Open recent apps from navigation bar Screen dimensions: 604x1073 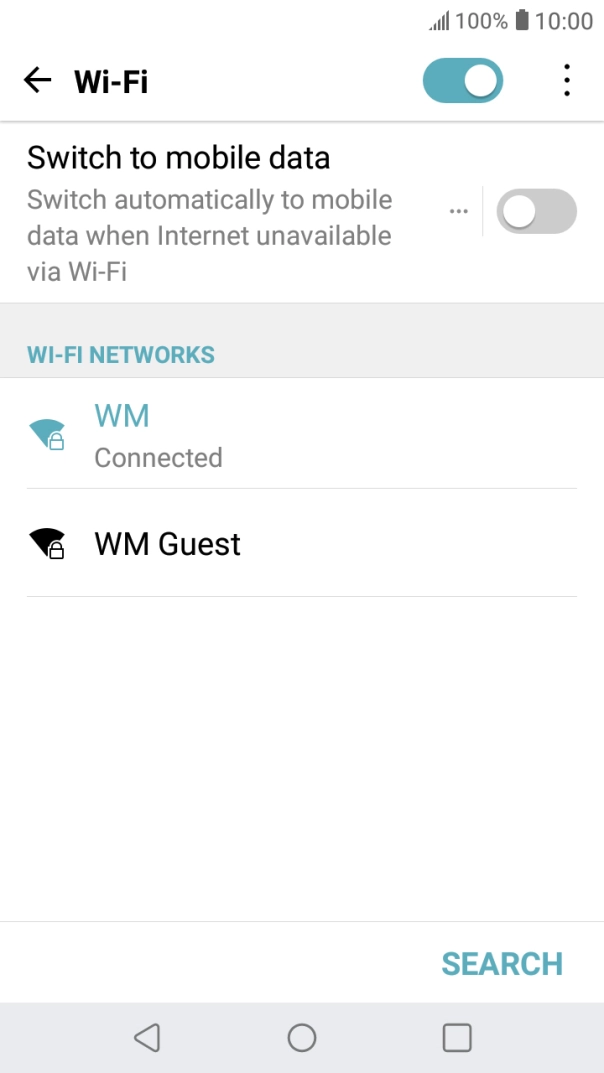[x=457, y=1038]
